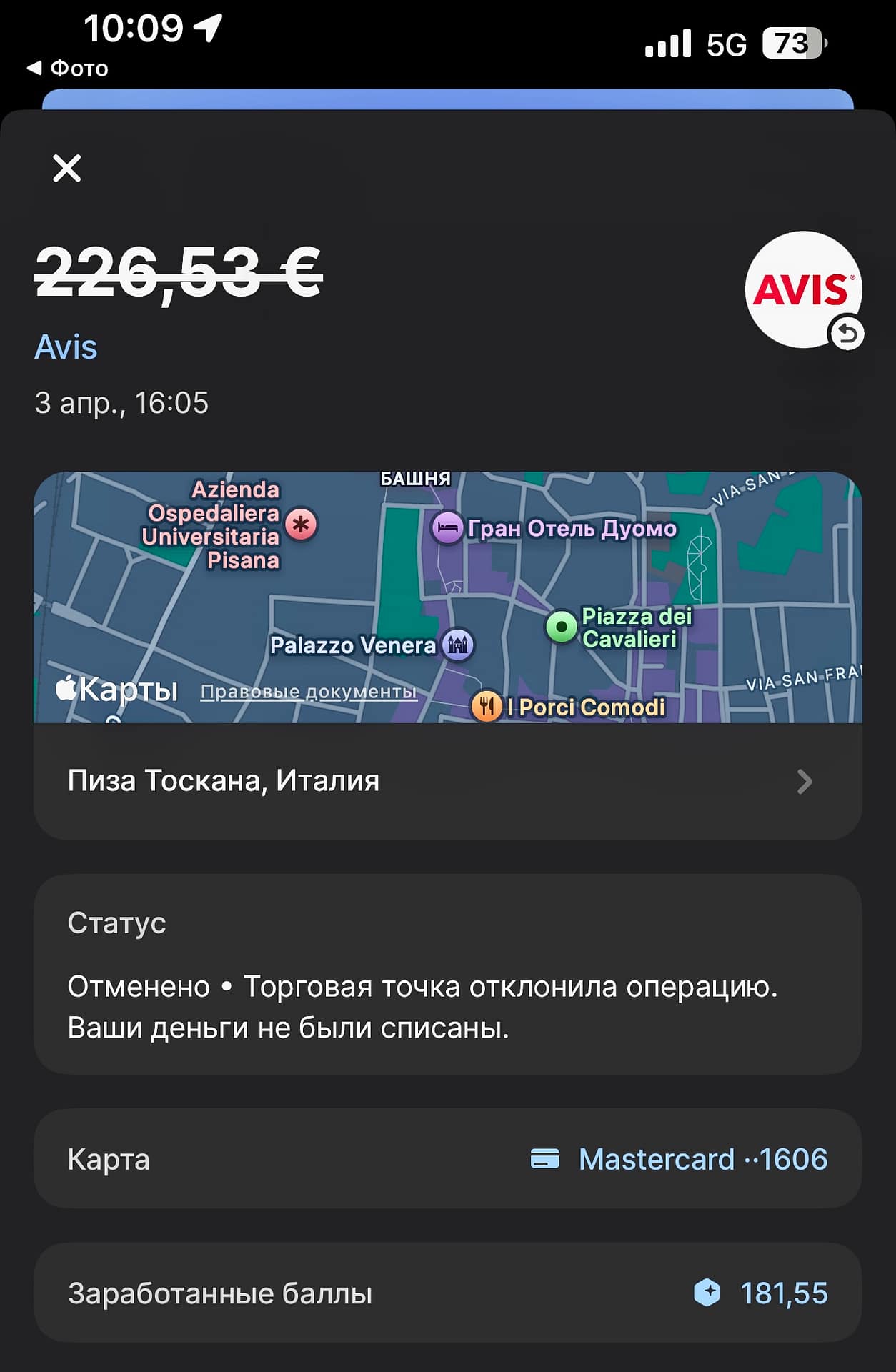Open Правовые документы link on map
Screen dimensions: 896x1372
point(308,692)
